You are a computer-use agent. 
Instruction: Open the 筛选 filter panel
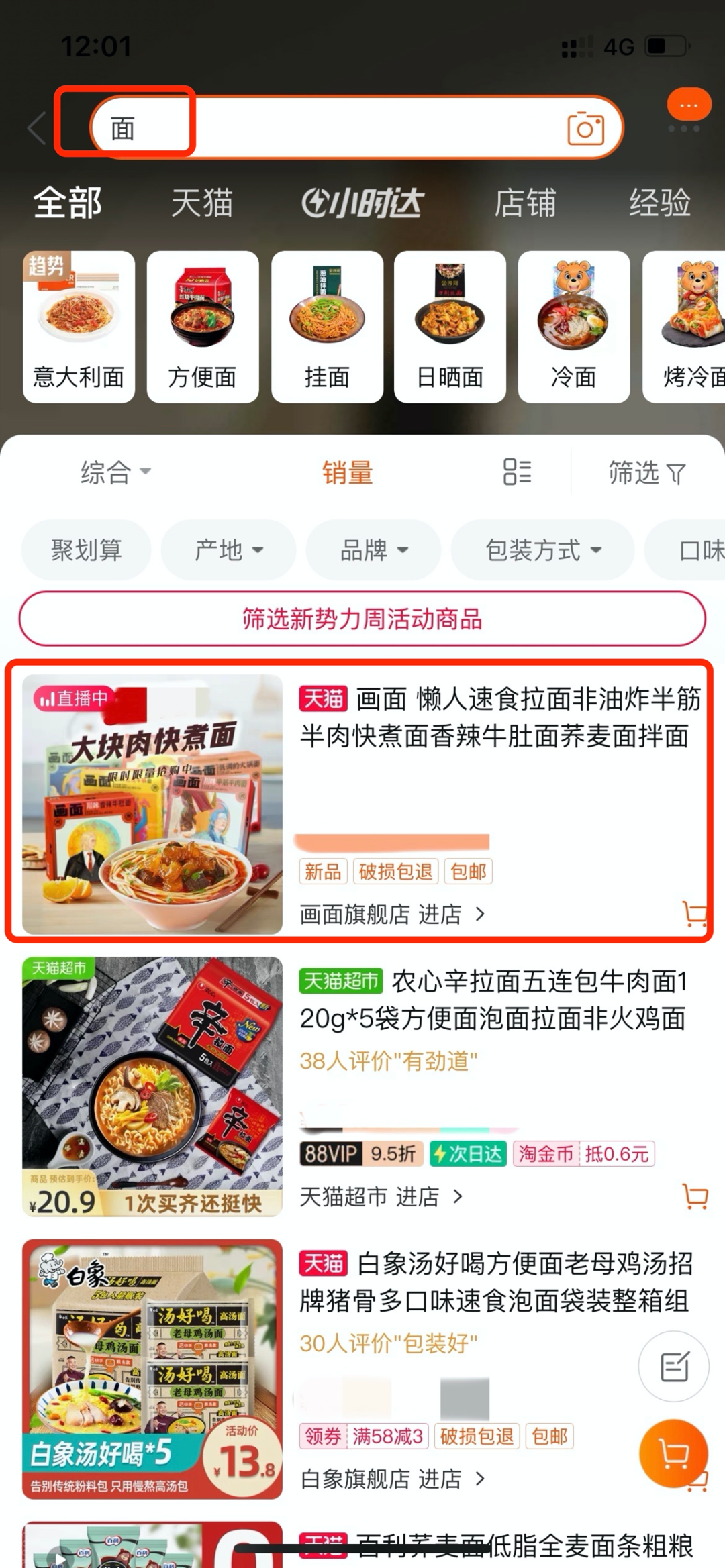tap(646, 473)
